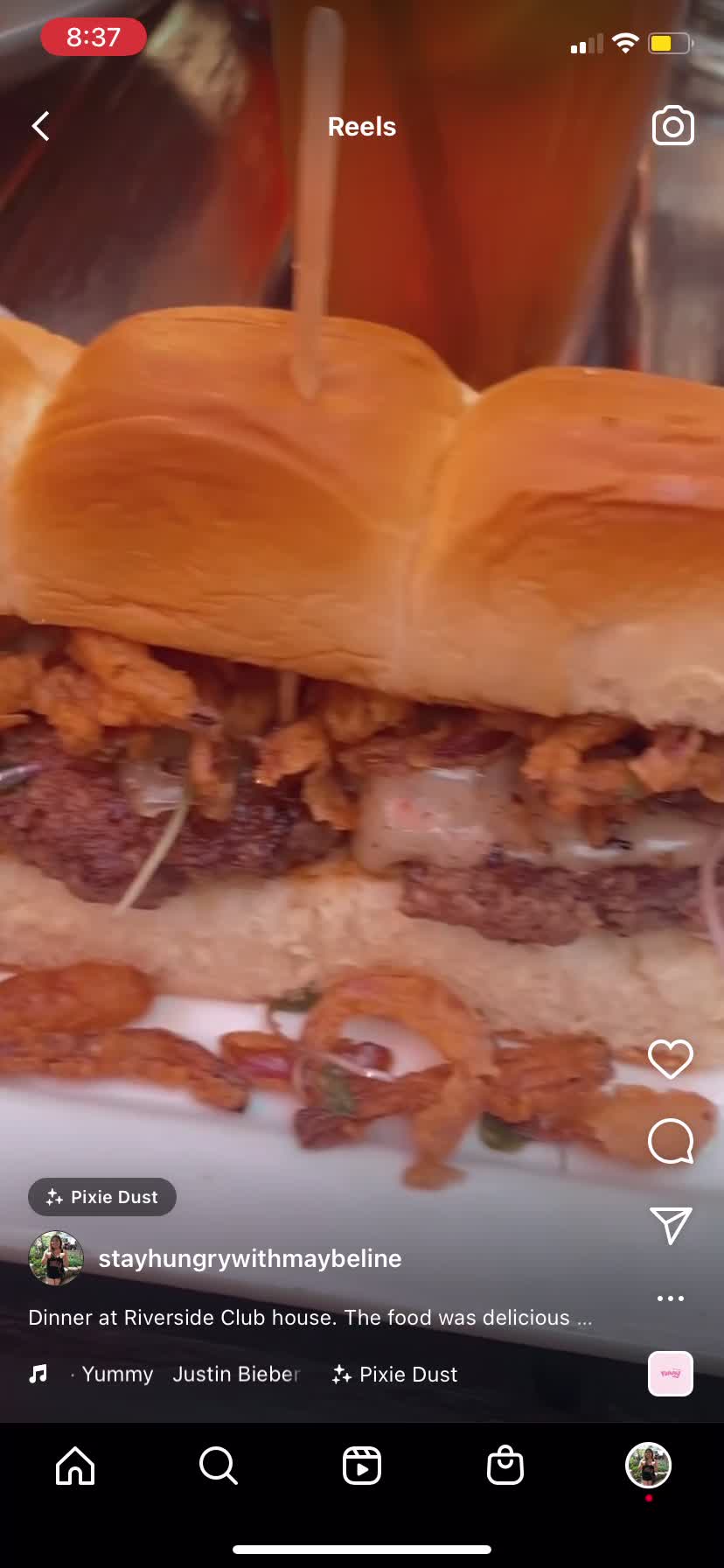Open stayhungrywithmaybeline's profile picture

coord(56,1258)
